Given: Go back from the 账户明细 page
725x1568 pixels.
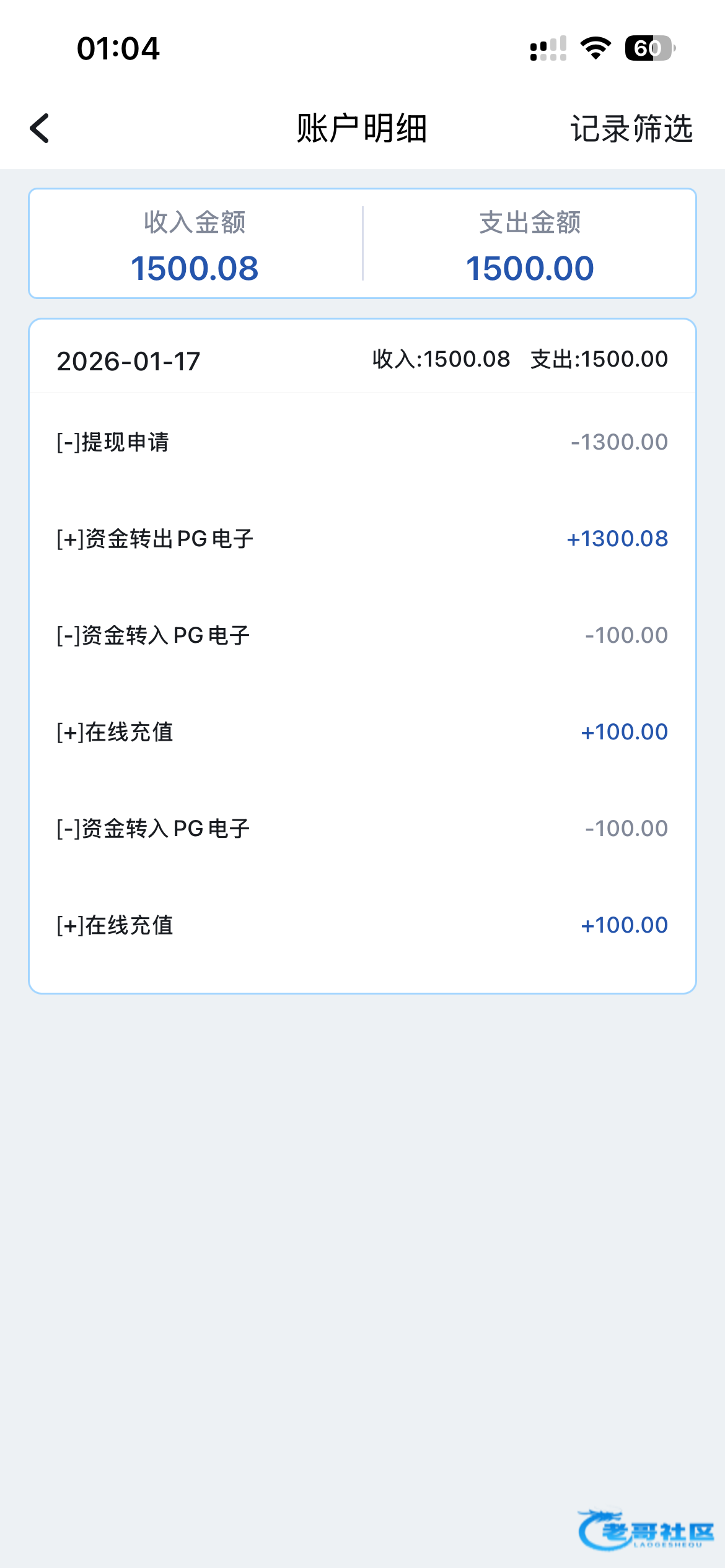Looking at the screenshot, I should (40, 128).
